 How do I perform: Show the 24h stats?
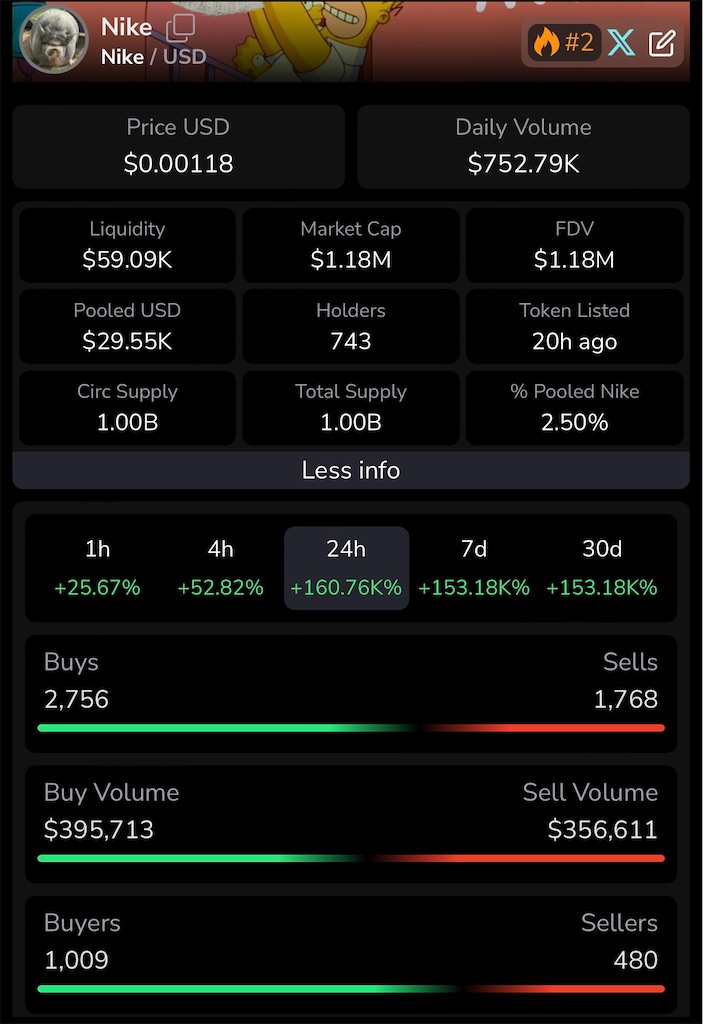(x=346, y=567)
